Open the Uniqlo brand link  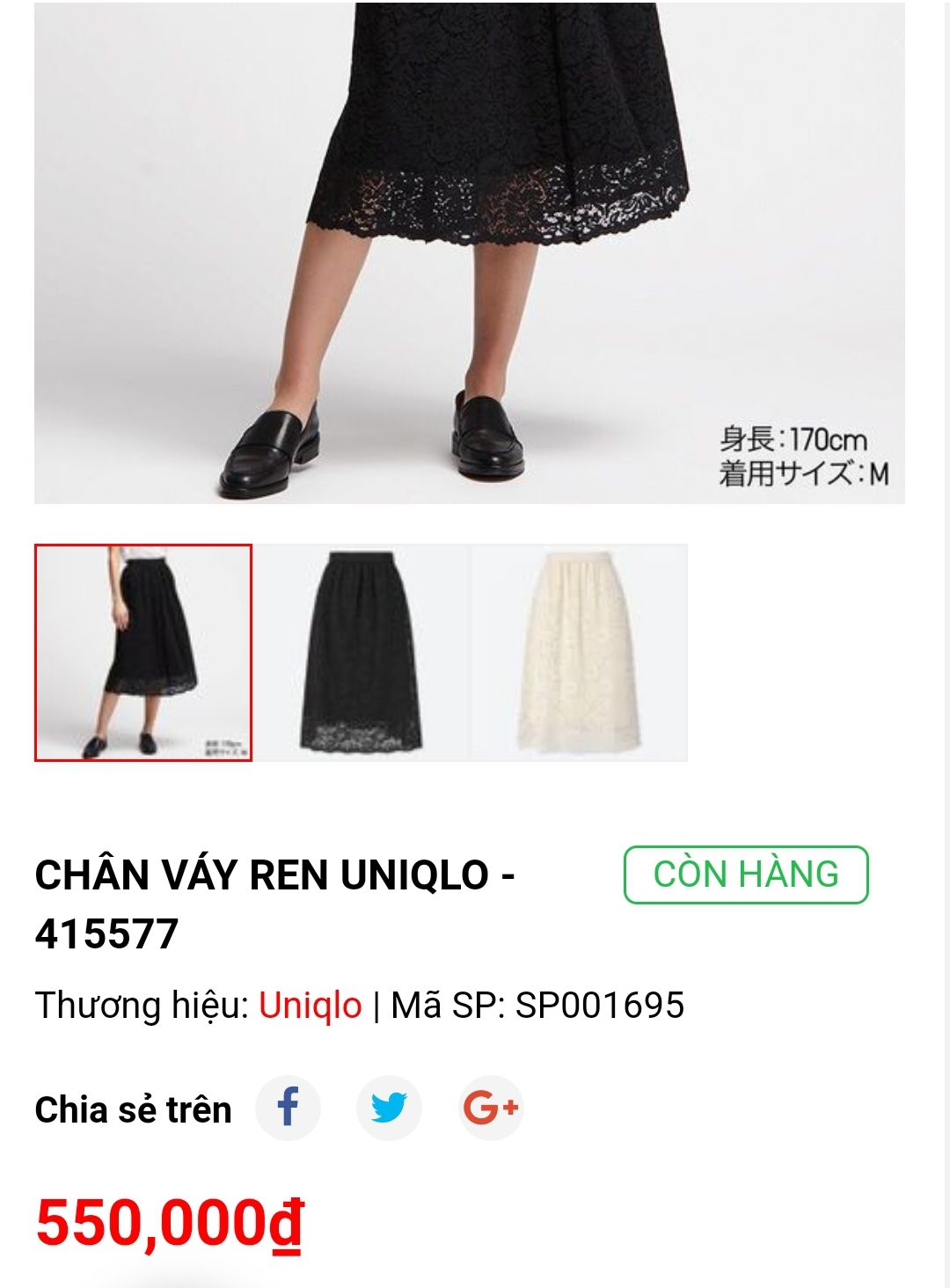click(x=310, y=1005)
